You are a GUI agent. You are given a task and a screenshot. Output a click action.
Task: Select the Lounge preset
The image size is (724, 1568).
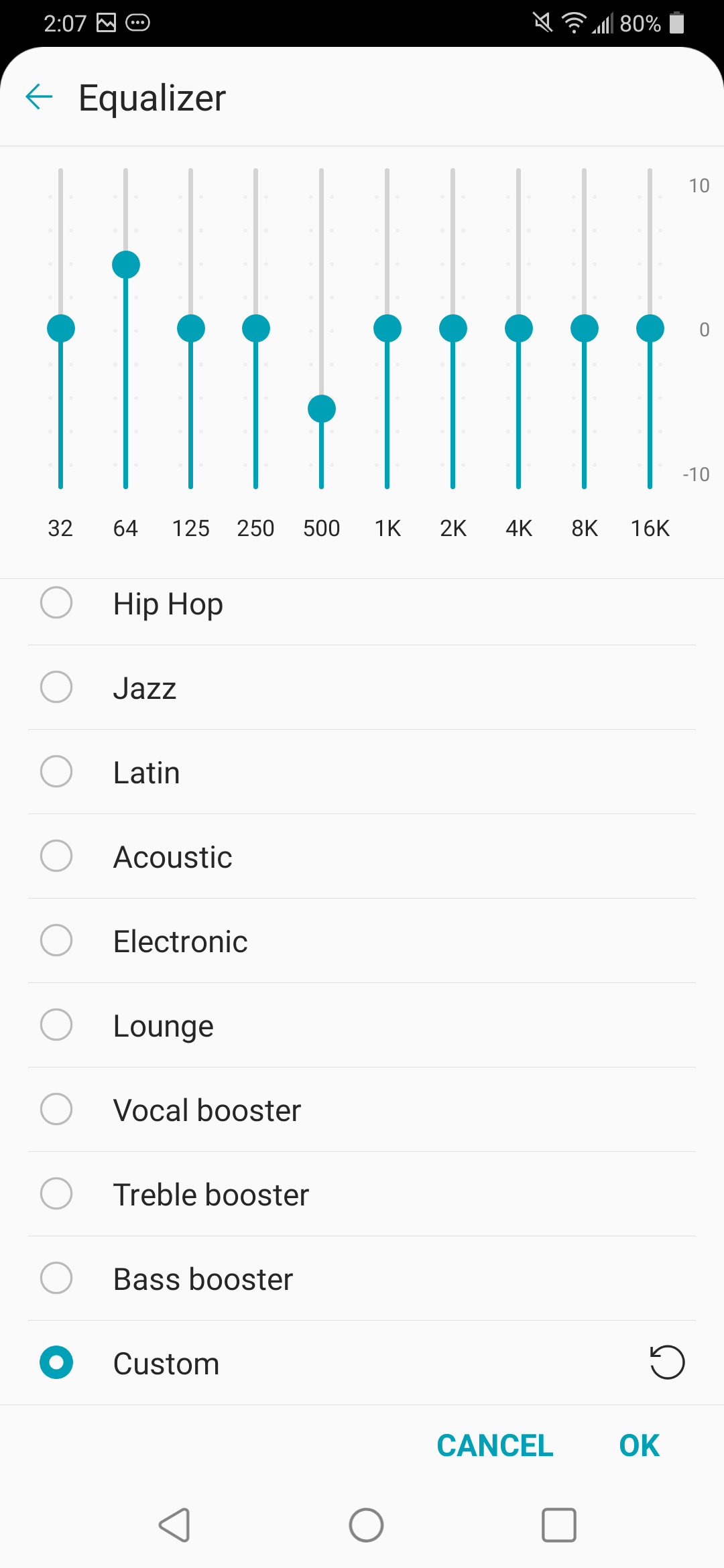click(362, 1025)
